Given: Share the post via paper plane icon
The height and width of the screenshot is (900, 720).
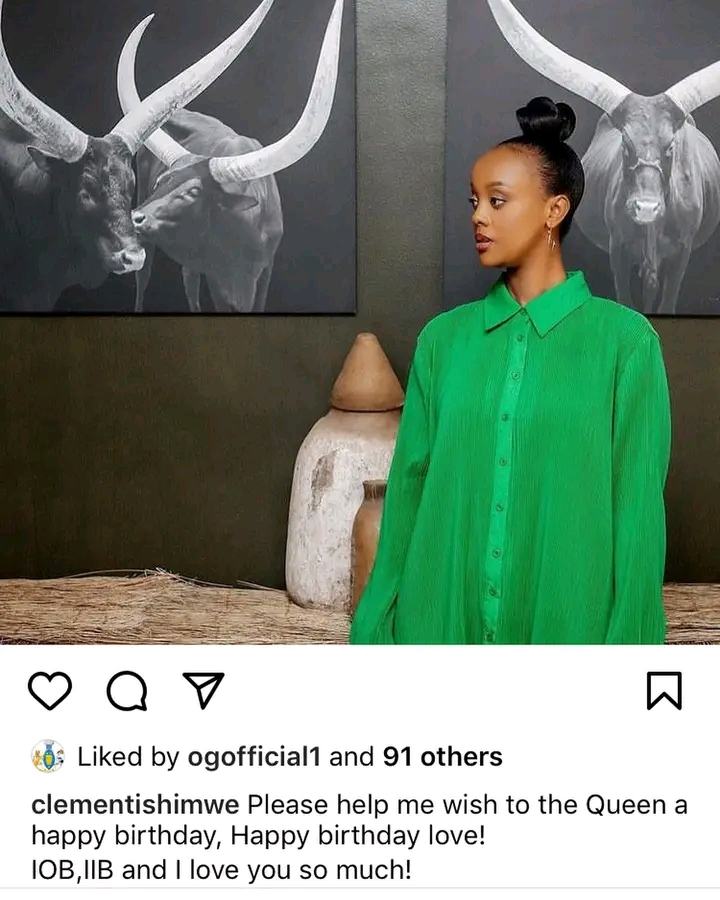Looking at the screenshot, I should (204, 690).
